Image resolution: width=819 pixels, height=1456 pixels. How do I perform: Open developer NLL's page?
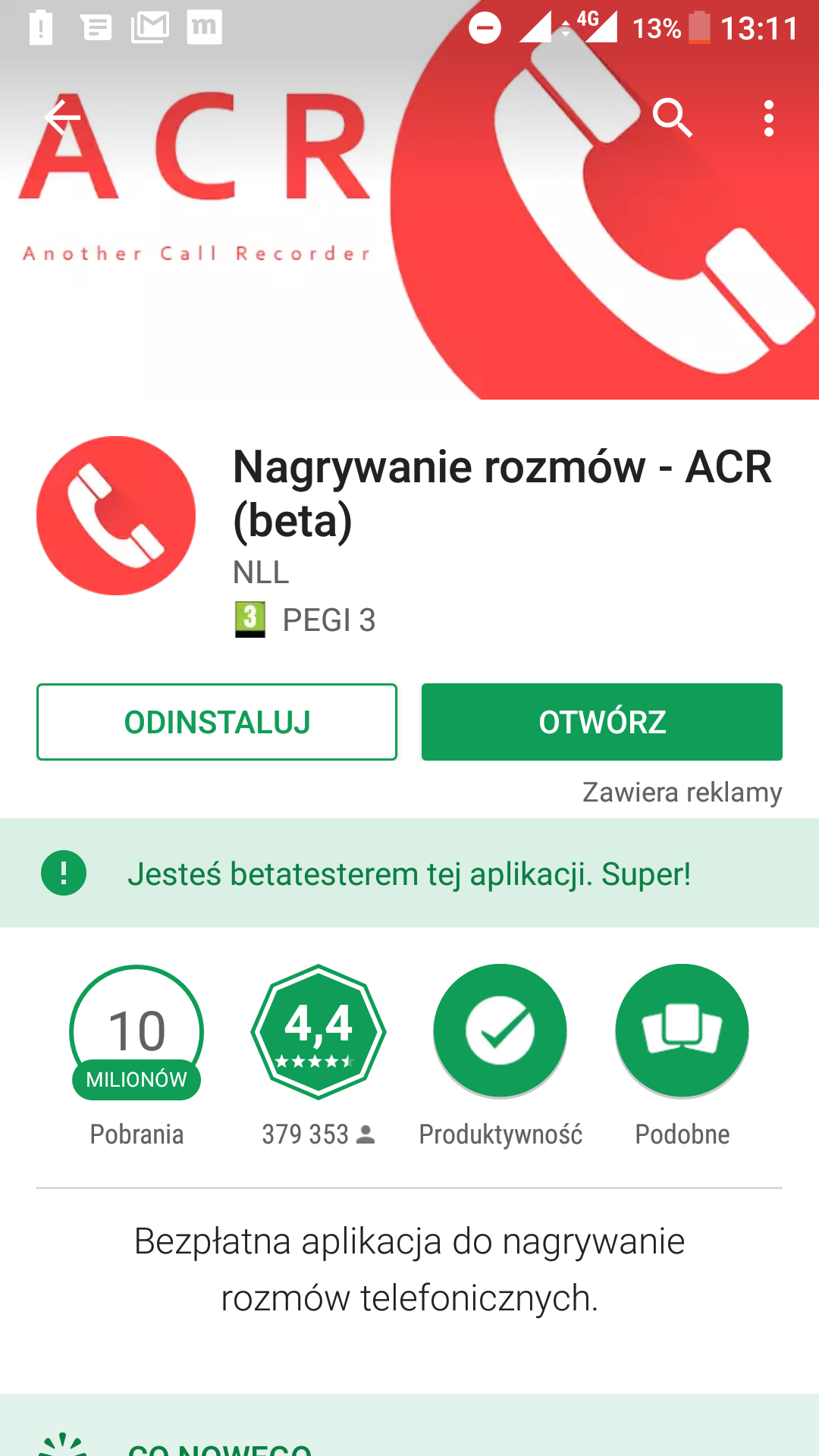[261, 573]
